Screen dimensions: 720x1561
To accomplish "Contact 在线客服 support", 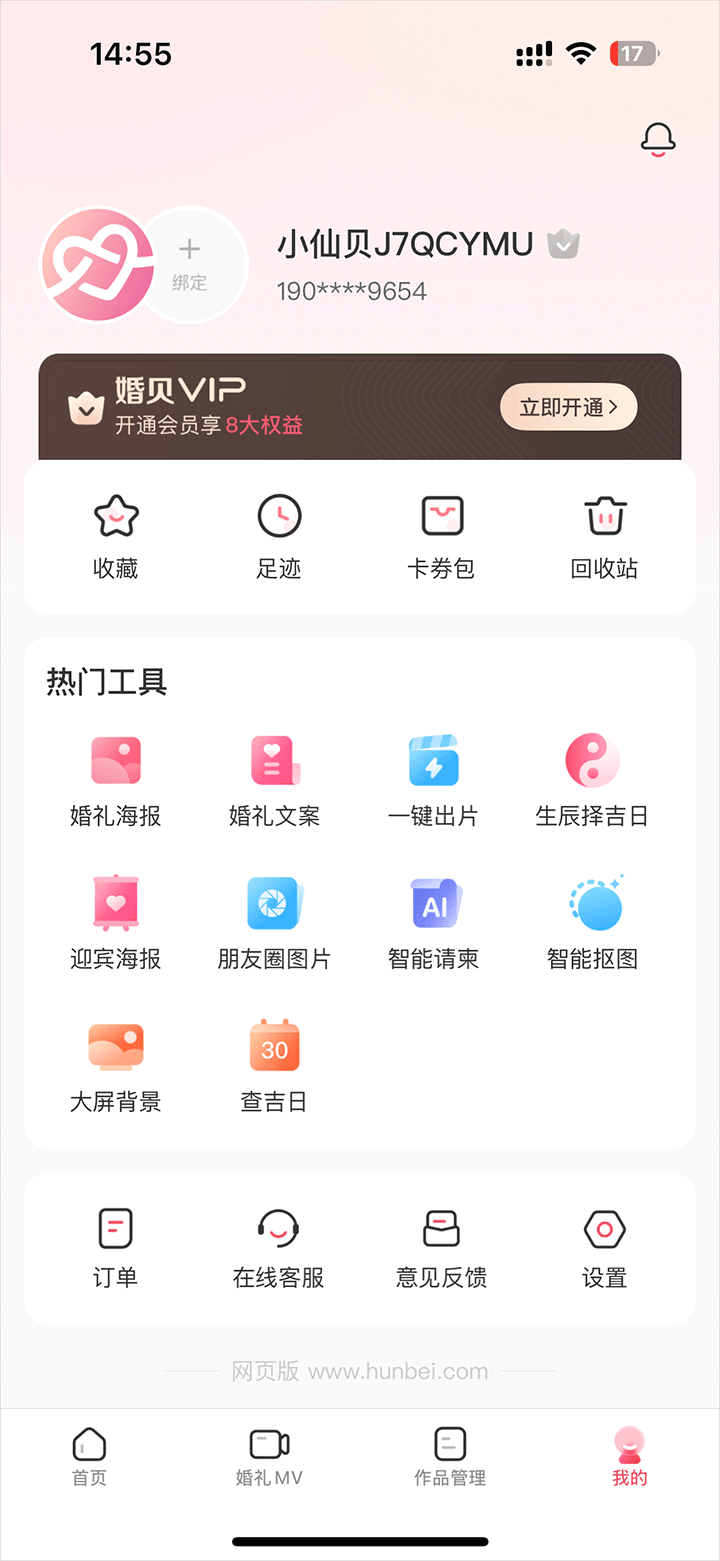I will pyautogui.click(x=278, y=1247).
